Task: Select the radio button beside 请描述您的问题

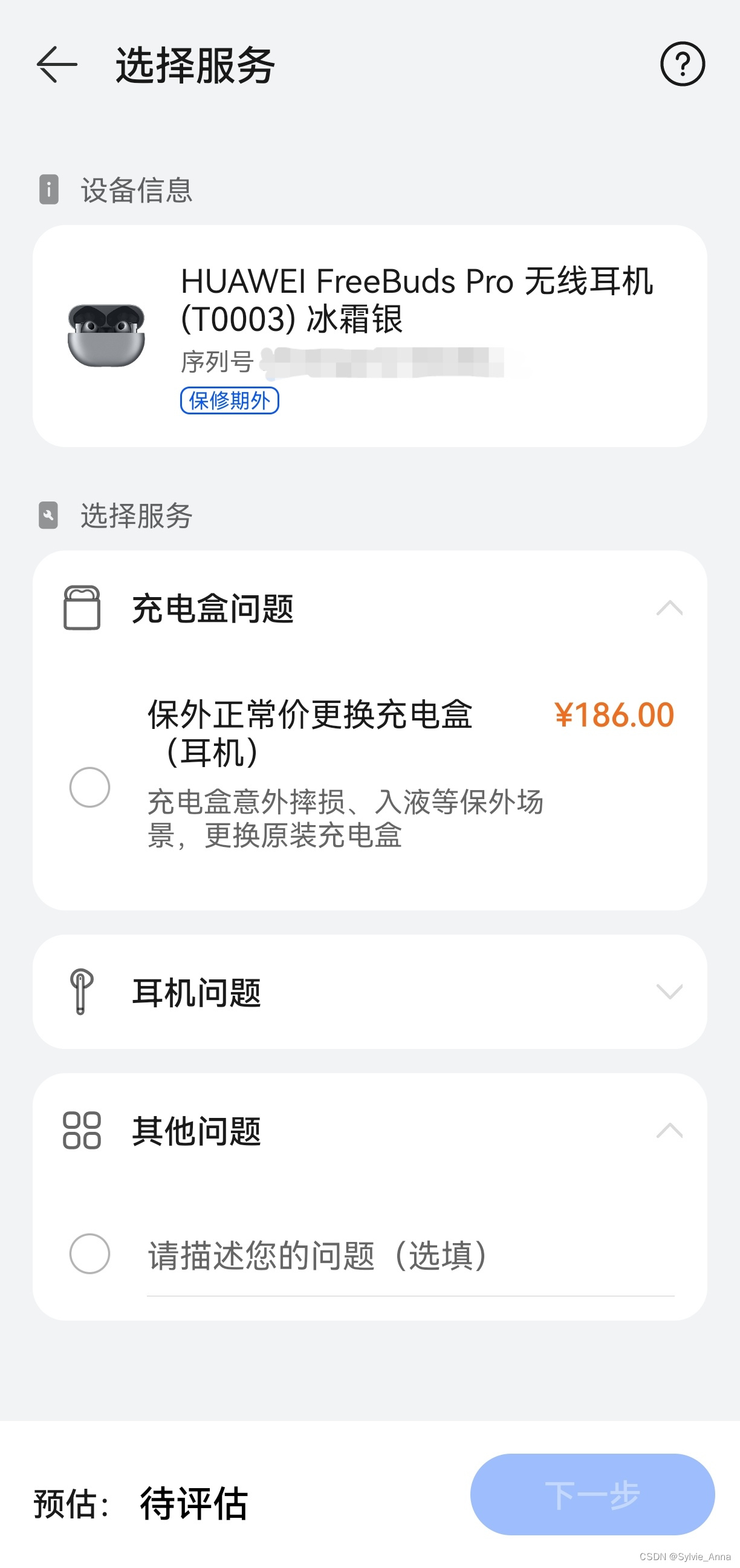Action: point(89,1253)
